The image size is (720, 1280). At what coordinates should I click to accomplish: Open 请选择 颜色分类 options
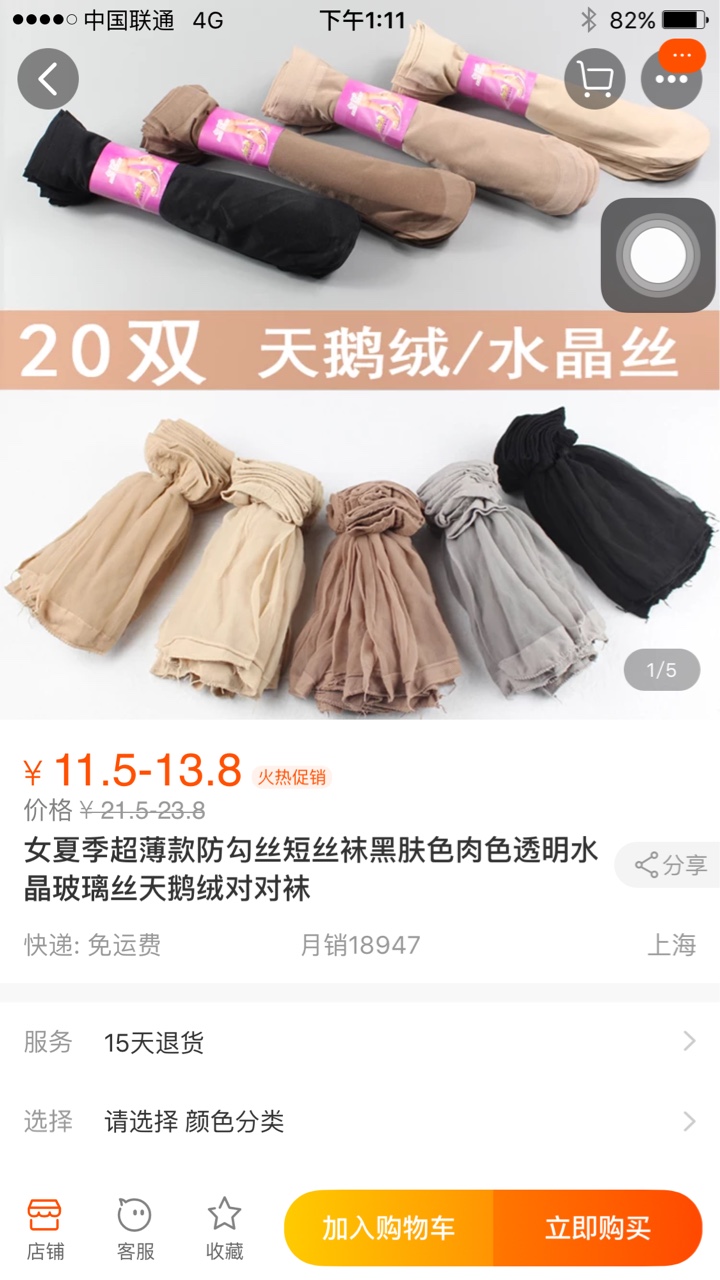tap(360, 1121)
